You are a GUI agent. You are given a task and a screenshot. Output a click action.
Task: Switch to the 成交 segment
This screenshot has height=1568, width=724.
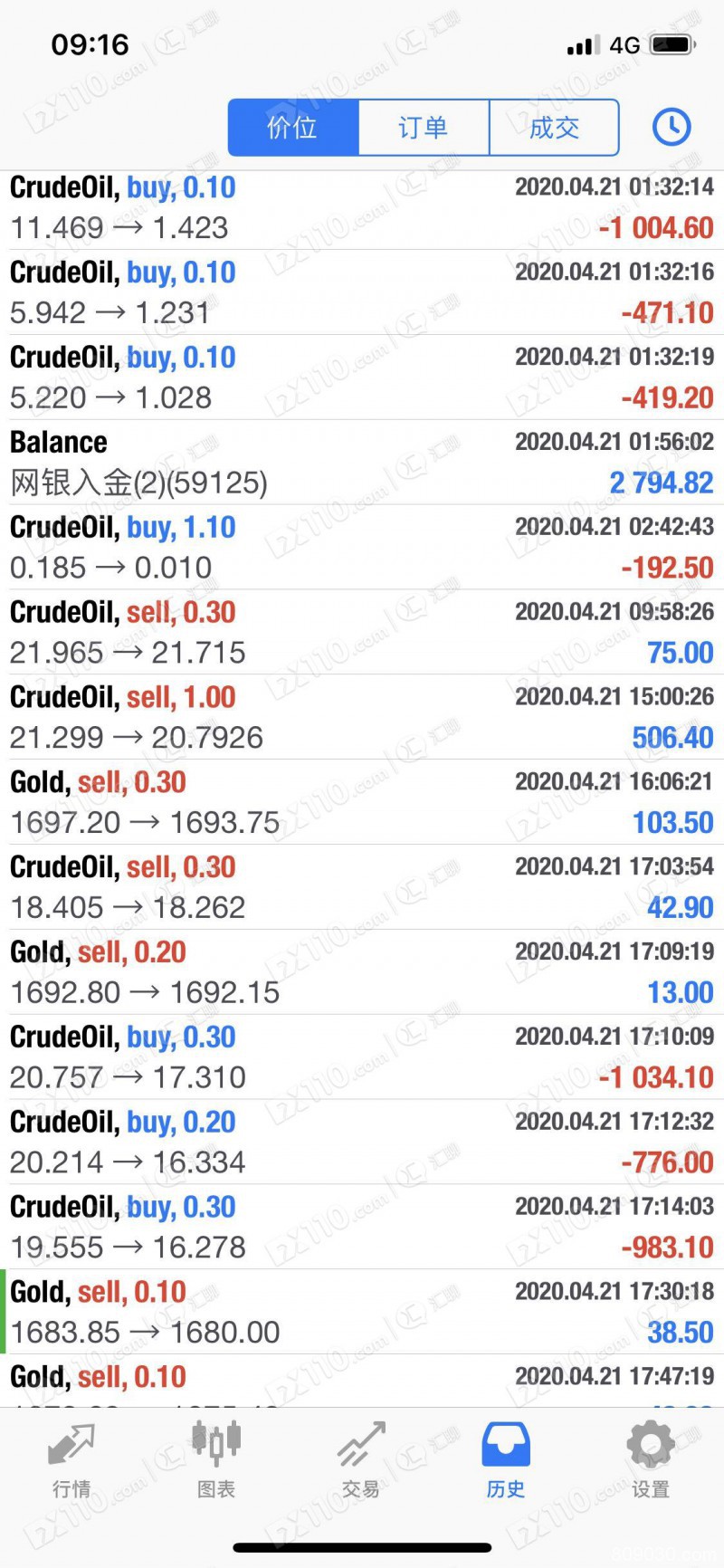[554, 128]
